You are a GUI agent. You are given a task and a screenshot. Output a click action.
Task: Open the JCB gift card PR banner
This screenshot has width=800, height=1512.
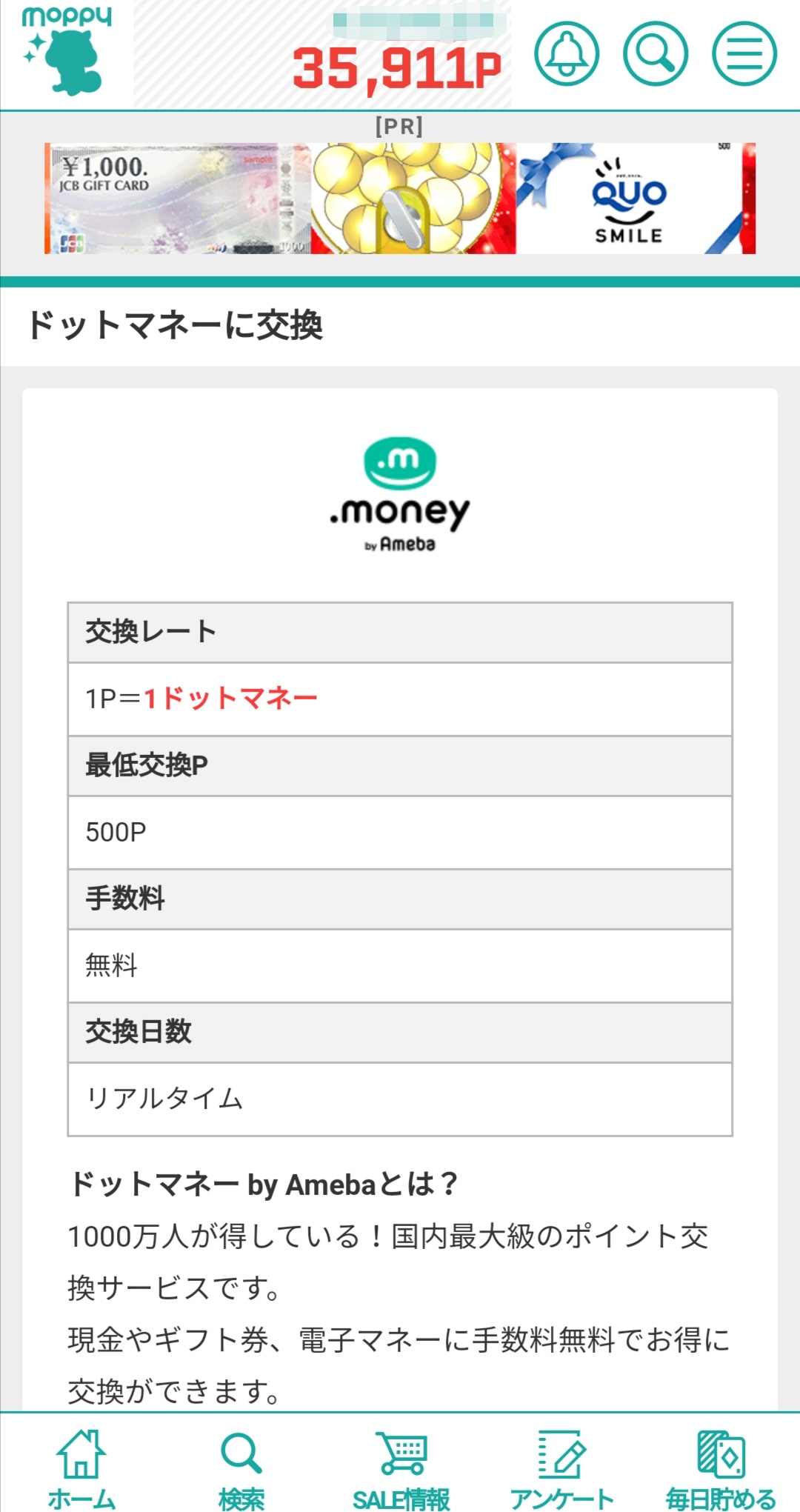coord(400,199)
